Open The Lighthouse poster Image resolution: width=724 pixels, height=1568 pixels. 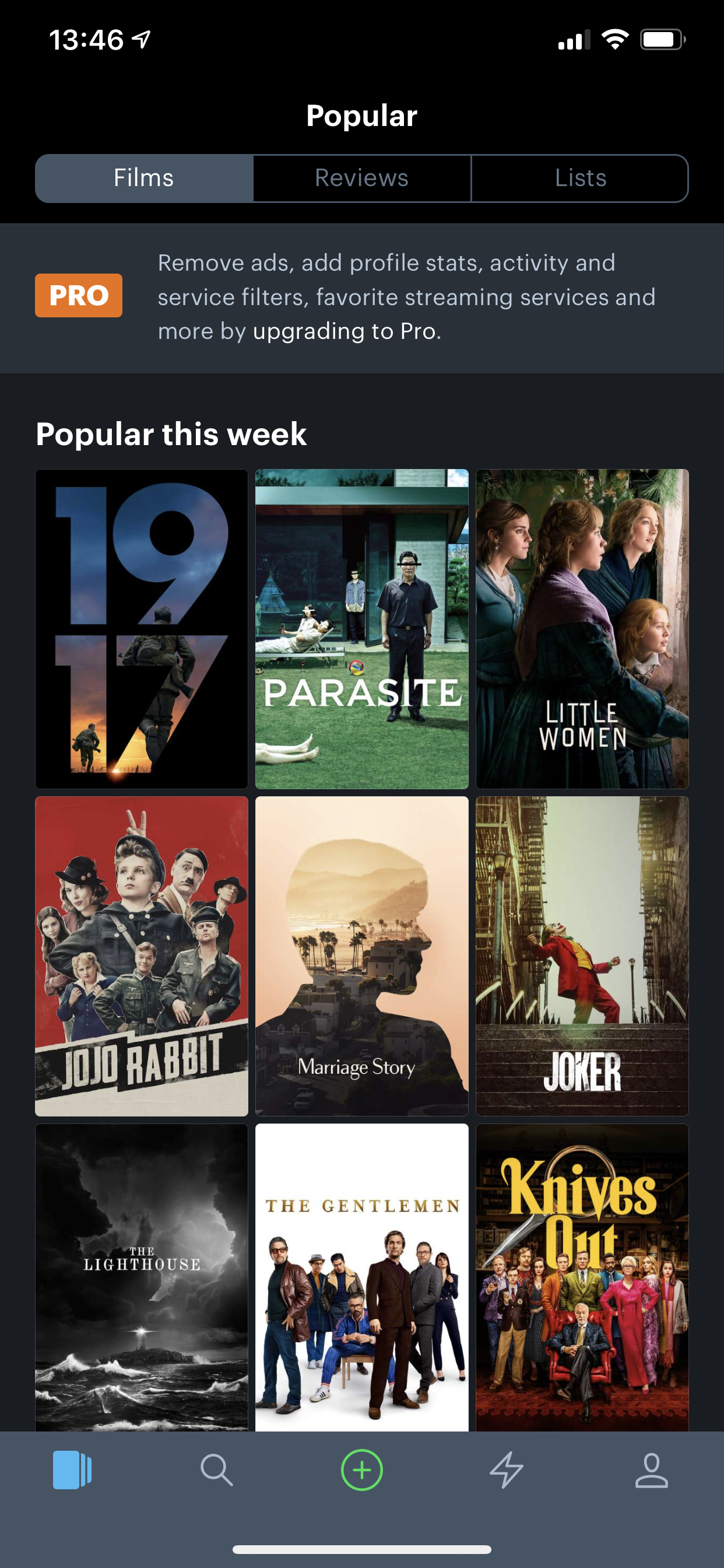click(142, 1277)
